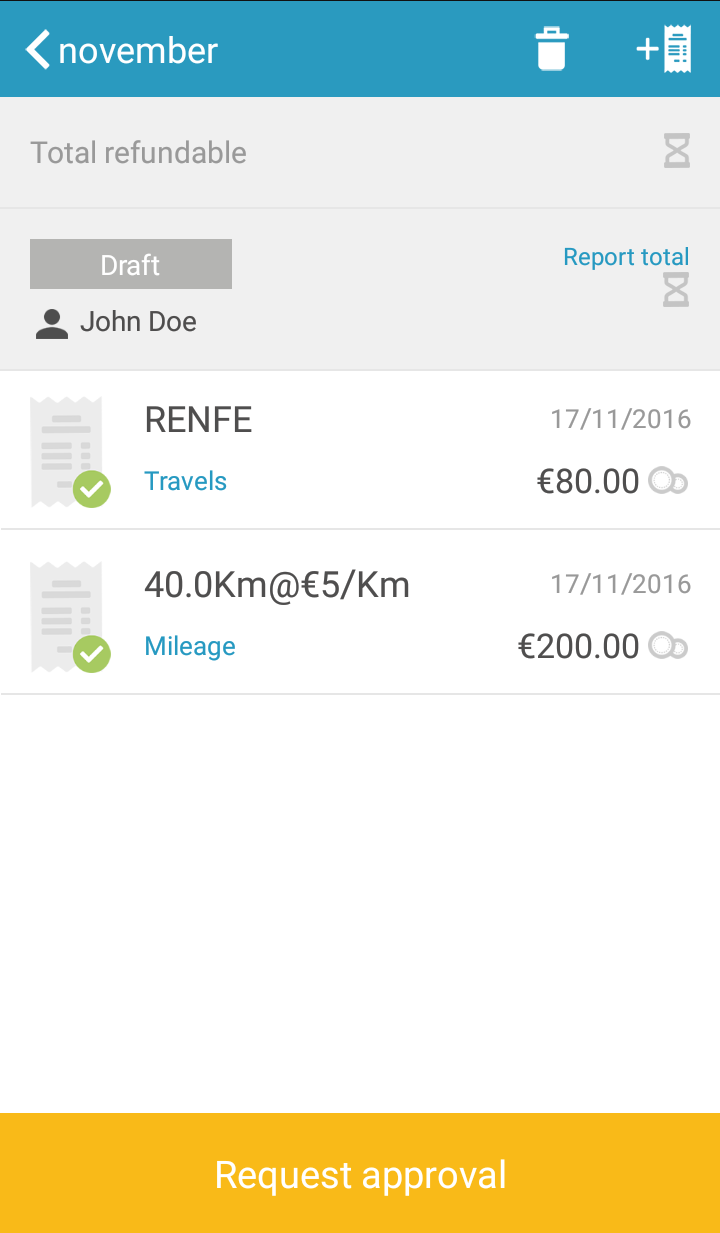
Task: Tap the Request approval button
Action: pyautogui.click(x=360, y=1173)
